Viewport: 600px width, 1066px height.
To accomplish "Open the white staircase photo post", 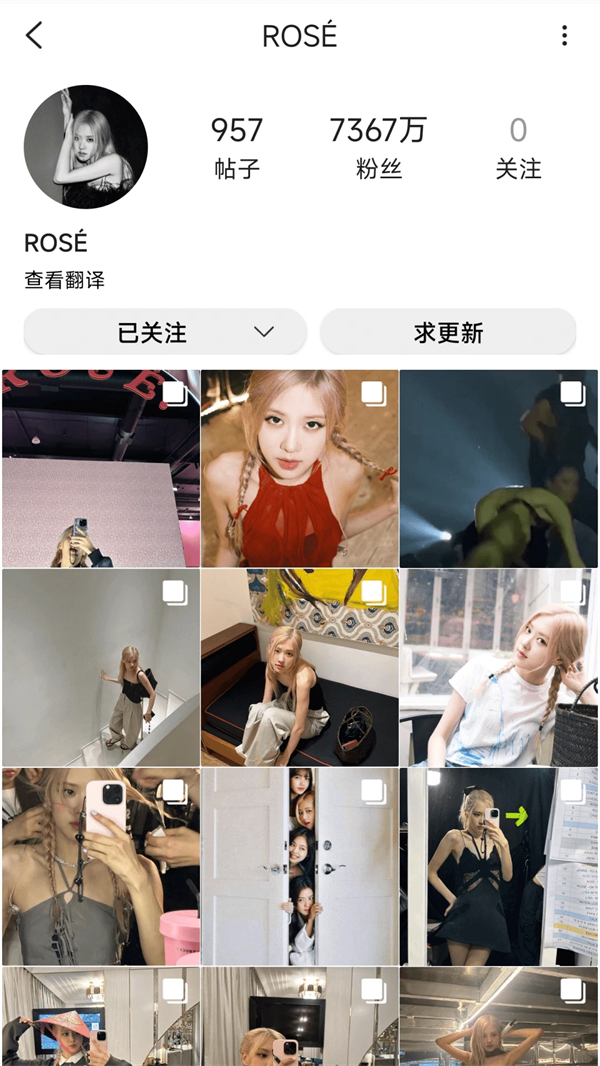I will point(101,668).
